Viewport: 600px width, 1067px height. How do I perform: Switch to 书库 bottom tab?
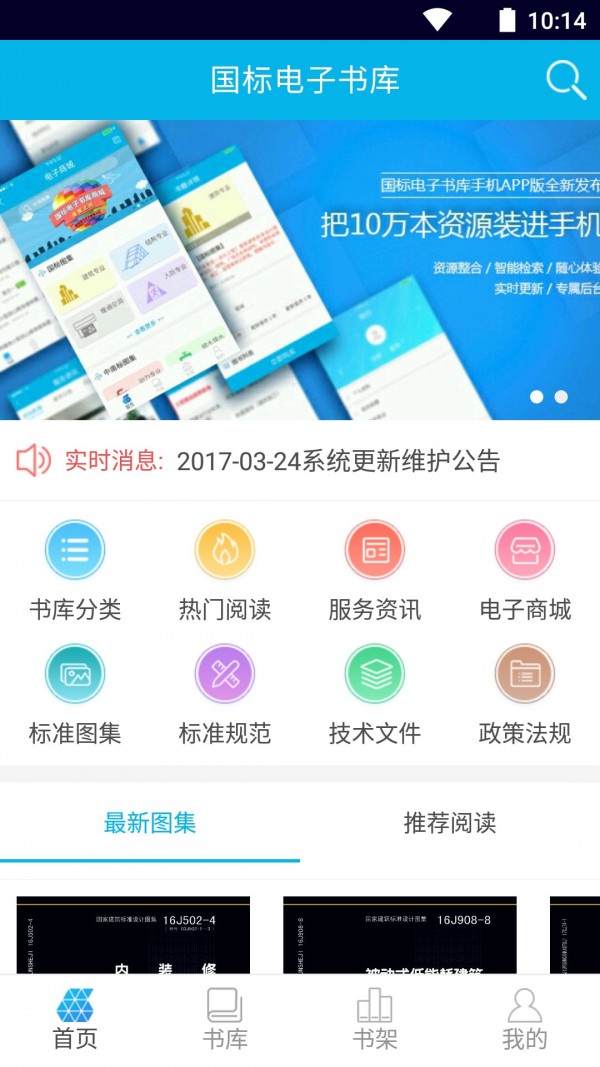tap(225, 1020)
